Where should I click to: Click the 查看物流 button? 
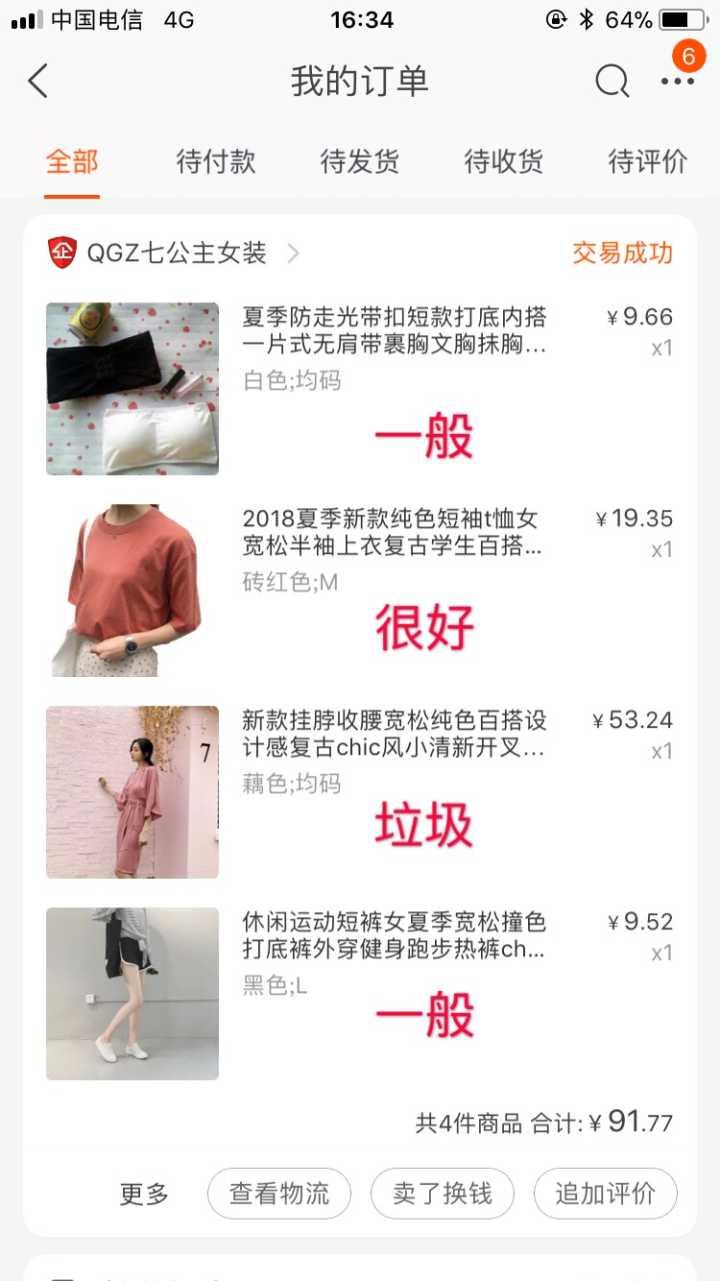[279, 1194]
